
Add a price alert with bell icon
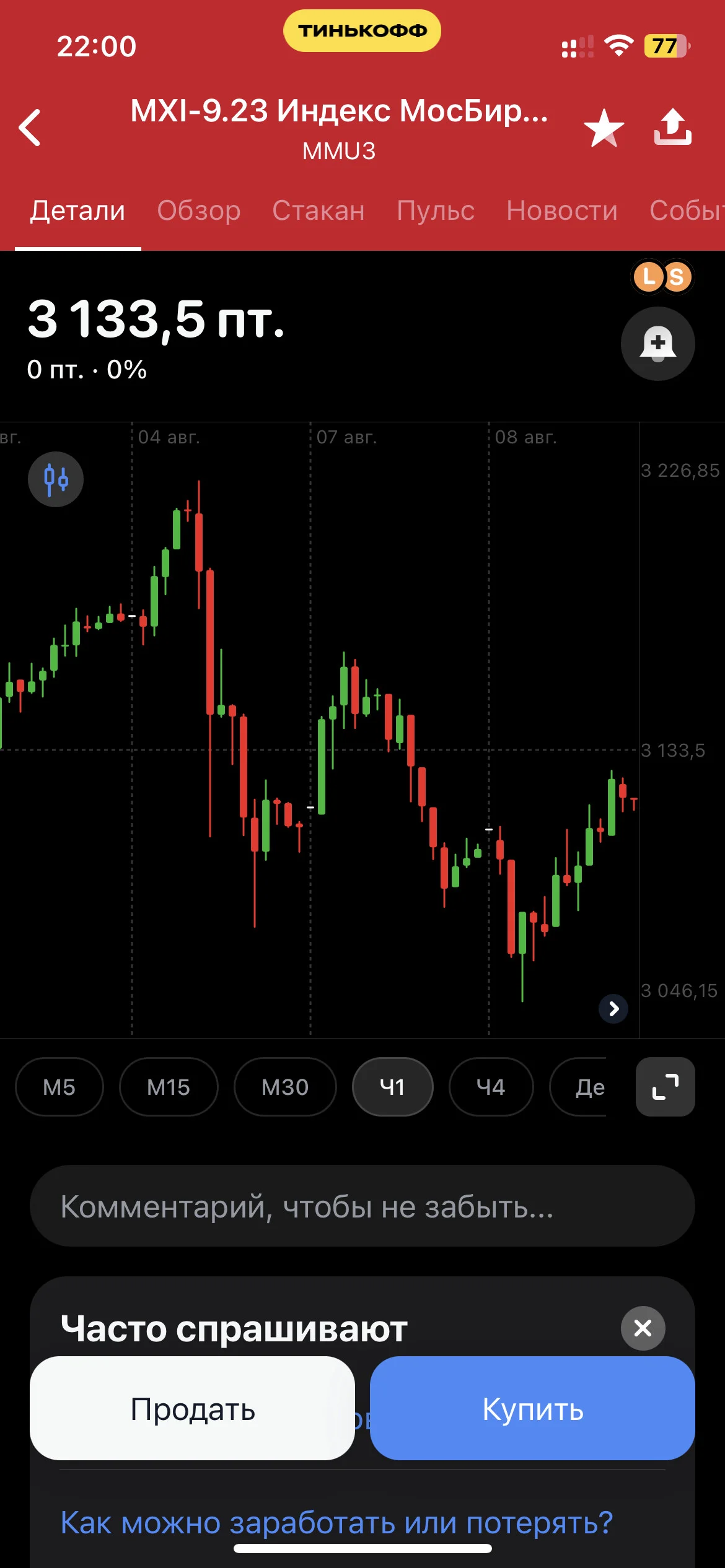point(658,344)
